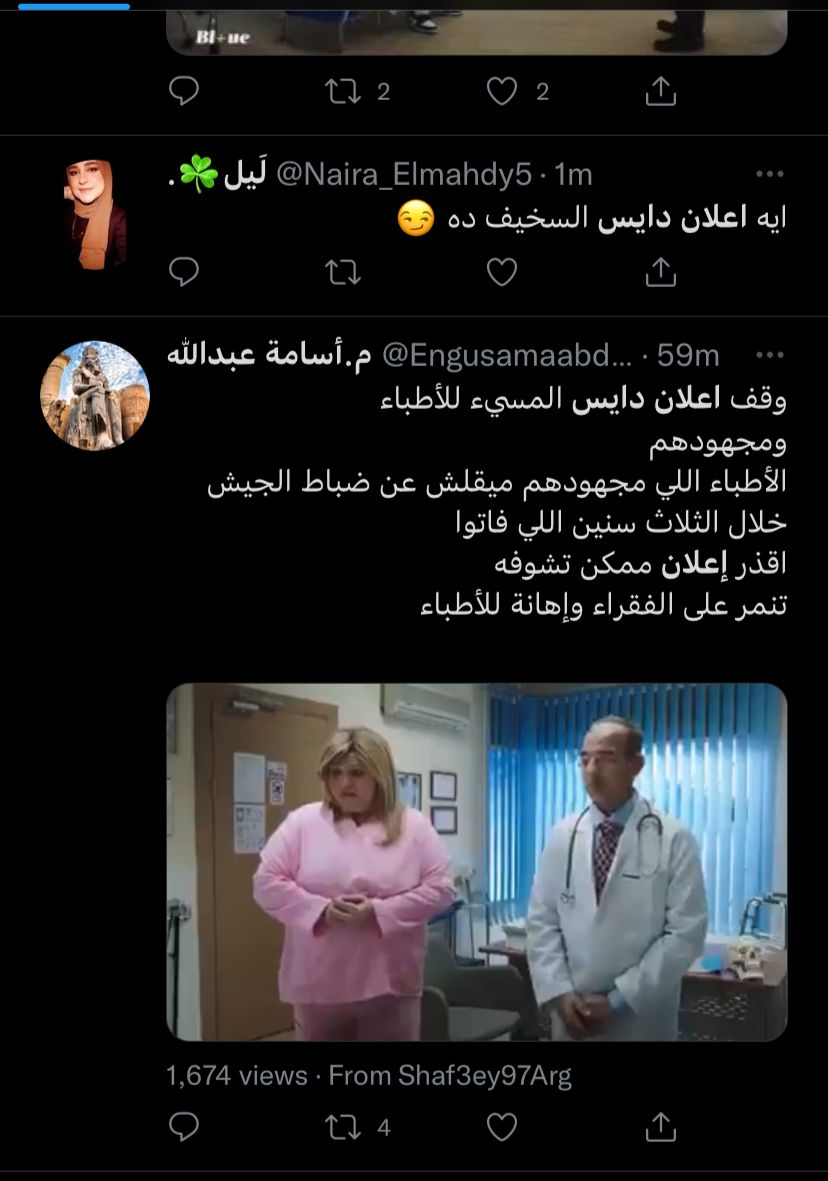Like Engusamaabd's tweet
This screenshot has width=828, height=1181.
tap(501, 1128)
